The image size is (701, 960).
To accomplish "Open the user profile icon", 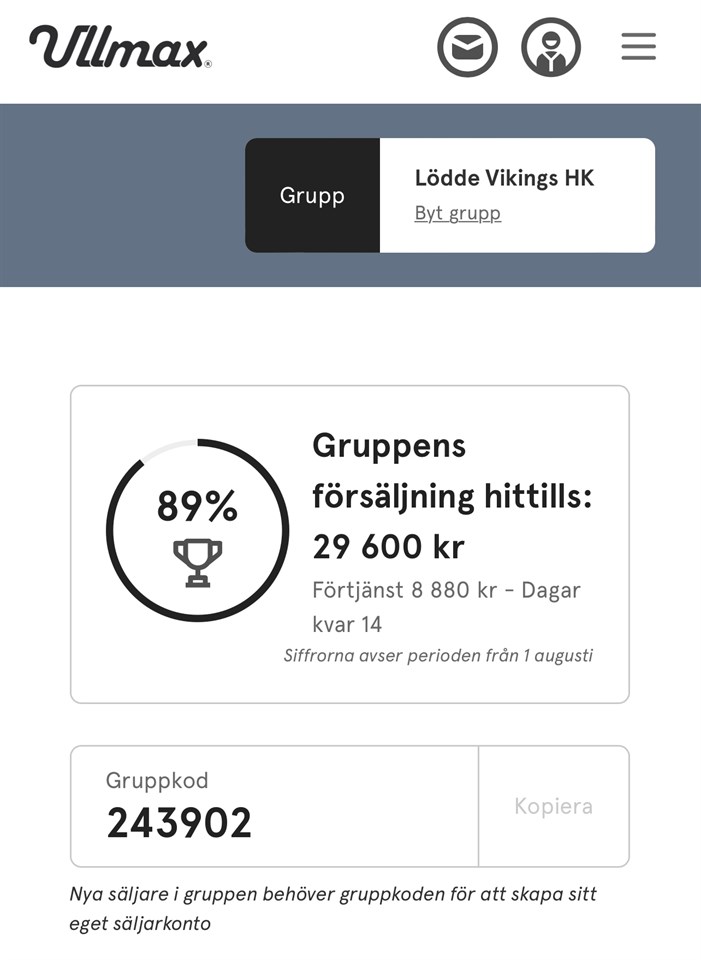I will pos(551,47).
